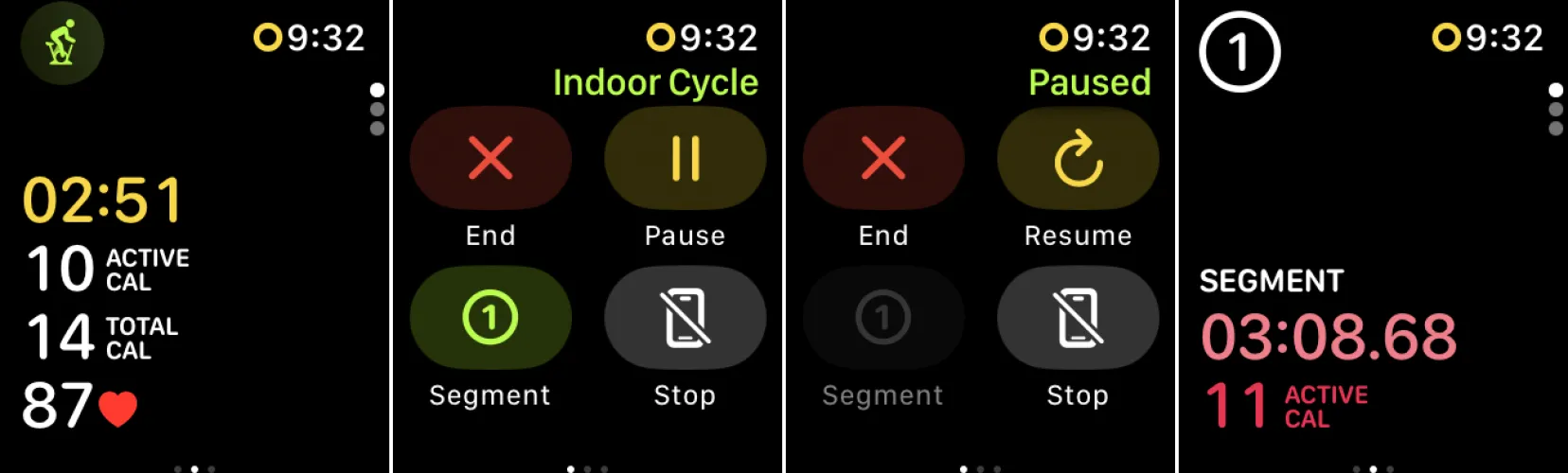1568x473 pixels.
Task: End the workout beside the Resume button
Action: pyautogui.click(x=883, y=158)
